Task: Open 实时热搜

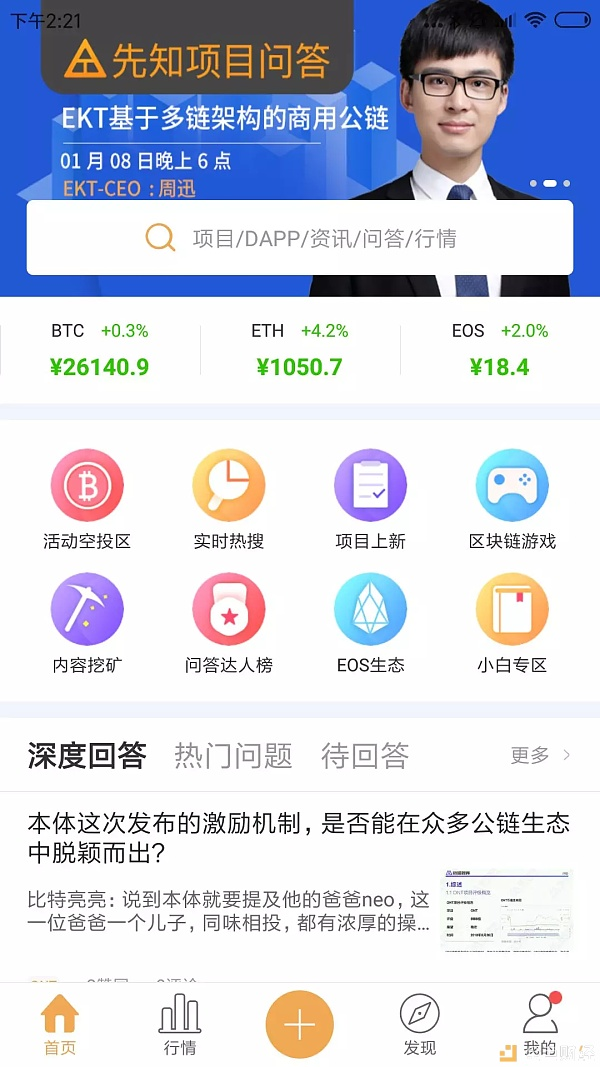Action: [x=229, y=500]
